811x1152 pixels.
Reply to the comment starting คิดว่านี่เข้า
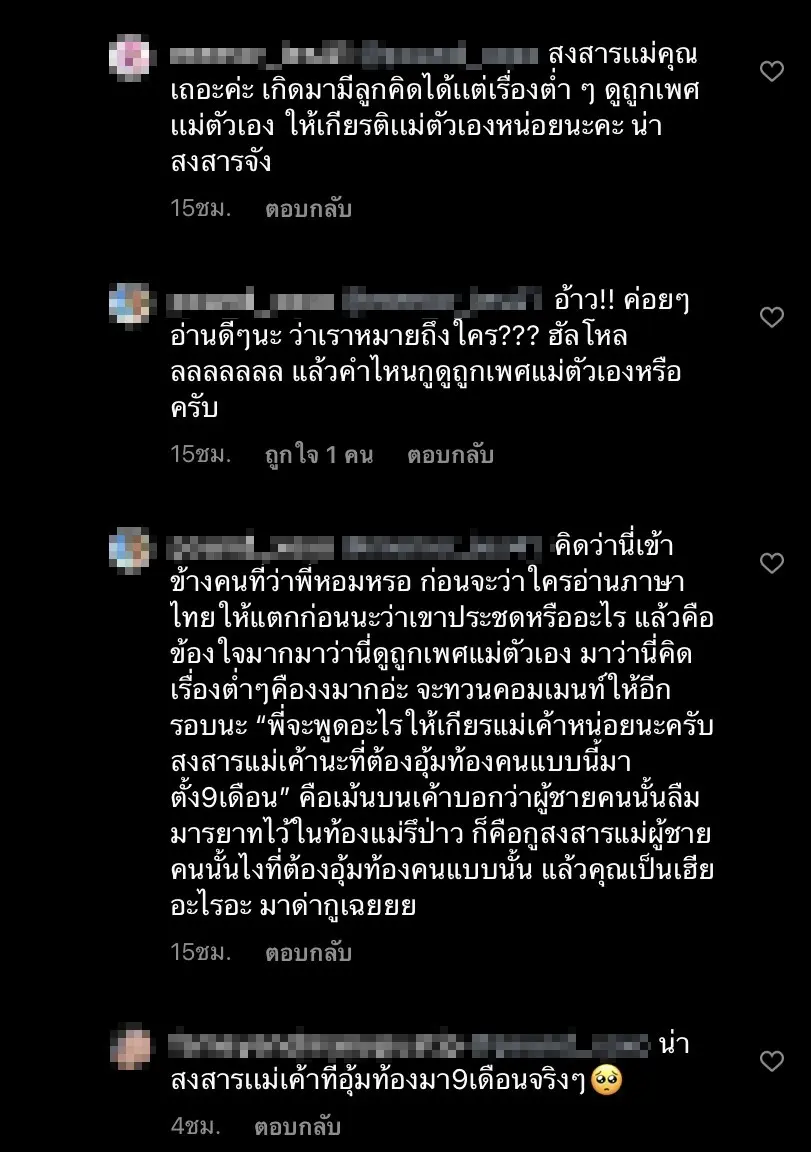click(308, 952)
